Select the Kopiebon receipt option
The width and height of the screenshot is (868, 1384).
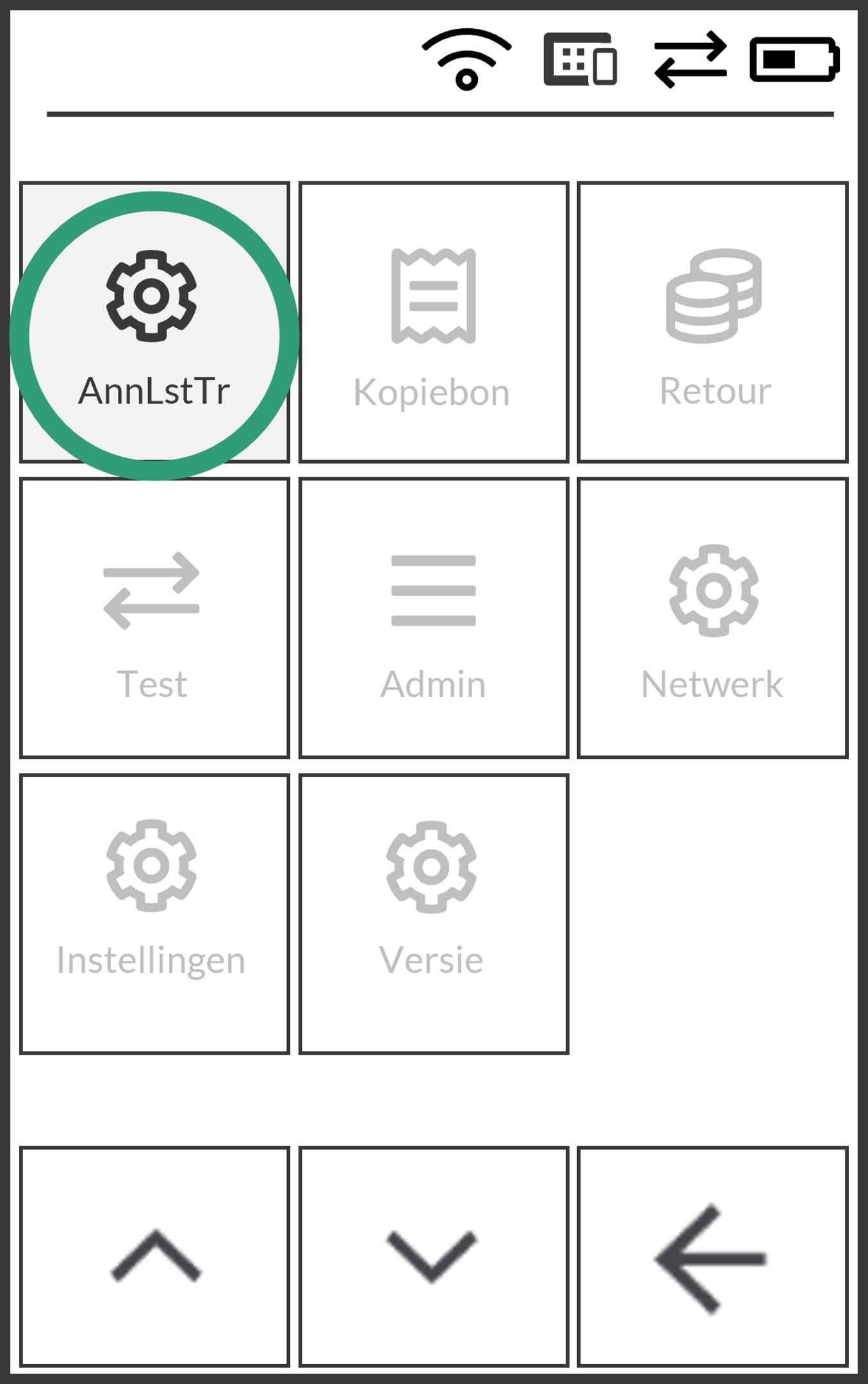434,322
